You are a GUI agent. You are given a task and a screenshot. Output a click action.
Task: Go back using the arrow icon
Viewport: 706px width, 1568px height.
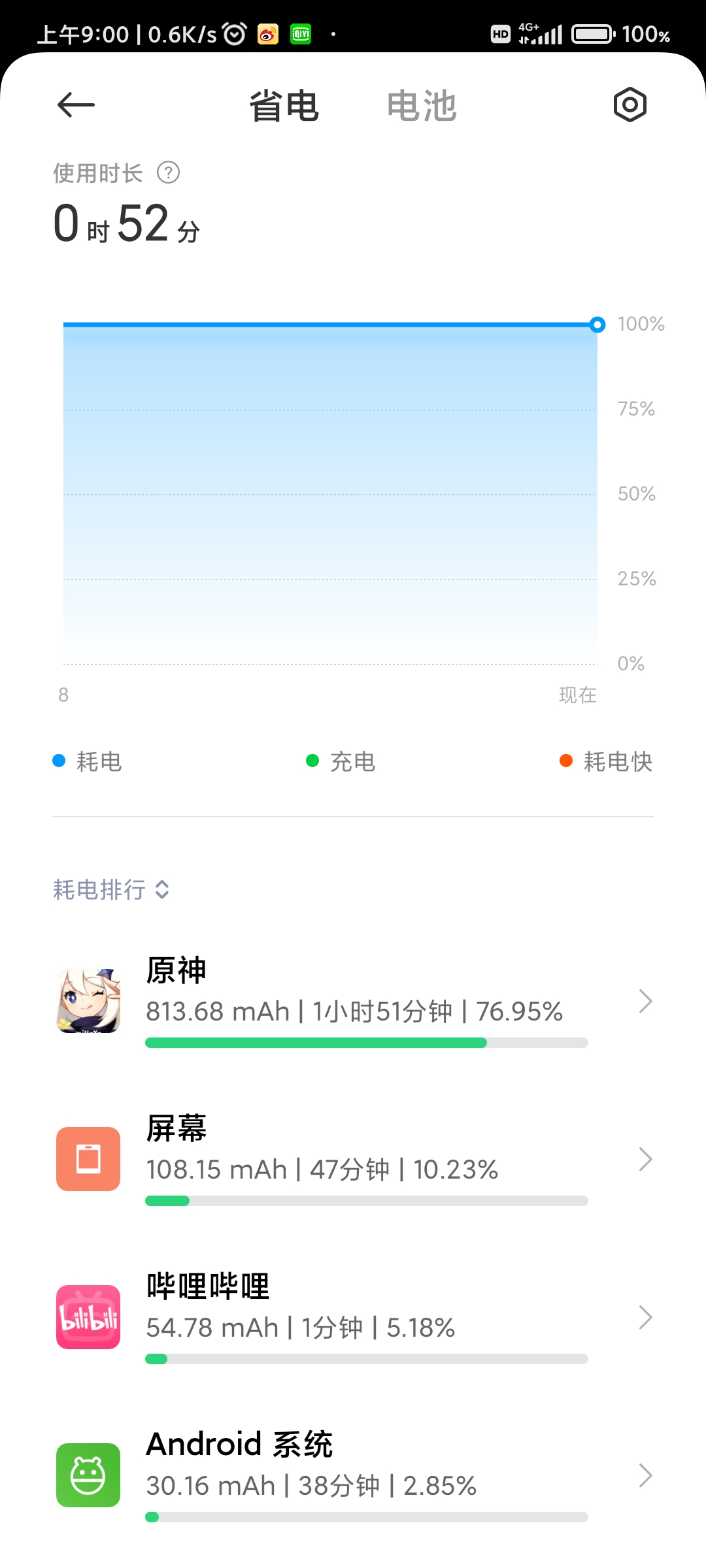tap(76, 105)
